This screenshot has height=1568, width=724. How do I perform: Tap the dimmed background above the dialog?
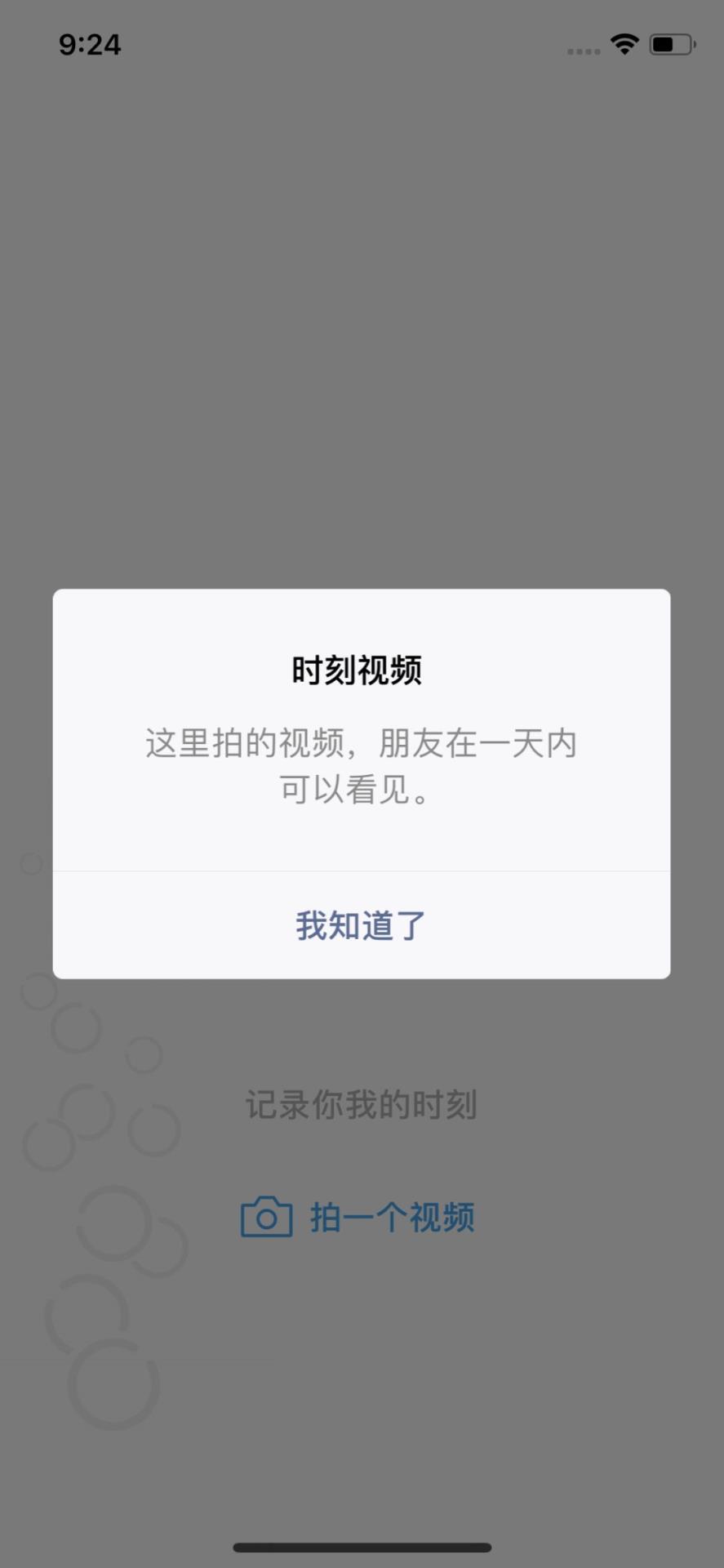pyautogui.click(x=360, y=327)
